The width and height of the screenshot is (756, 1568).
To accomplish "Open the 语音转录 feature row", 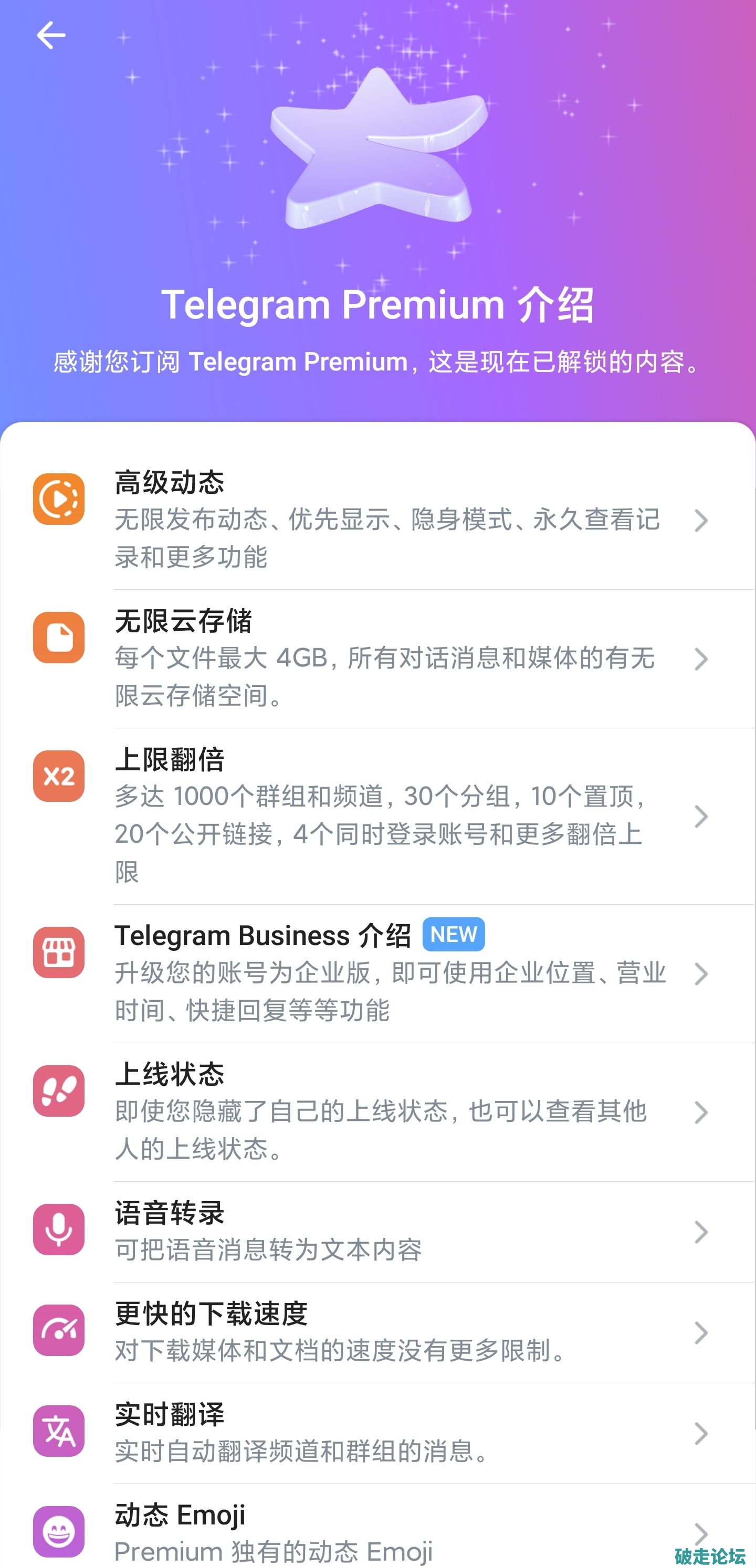I will click(x=377, y=1232).
